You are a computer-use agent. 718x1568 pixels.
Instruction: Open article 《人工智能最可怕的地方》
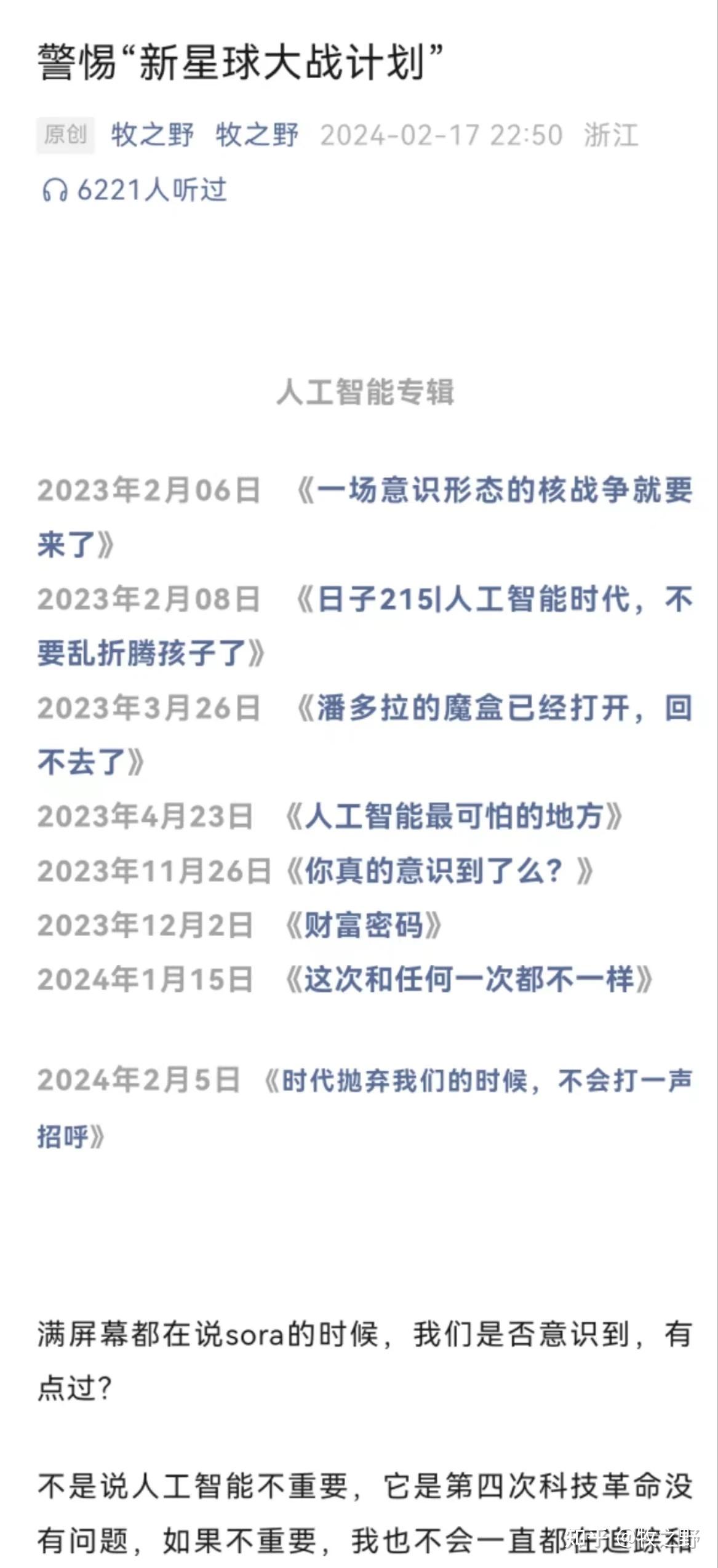pos(454,817)
